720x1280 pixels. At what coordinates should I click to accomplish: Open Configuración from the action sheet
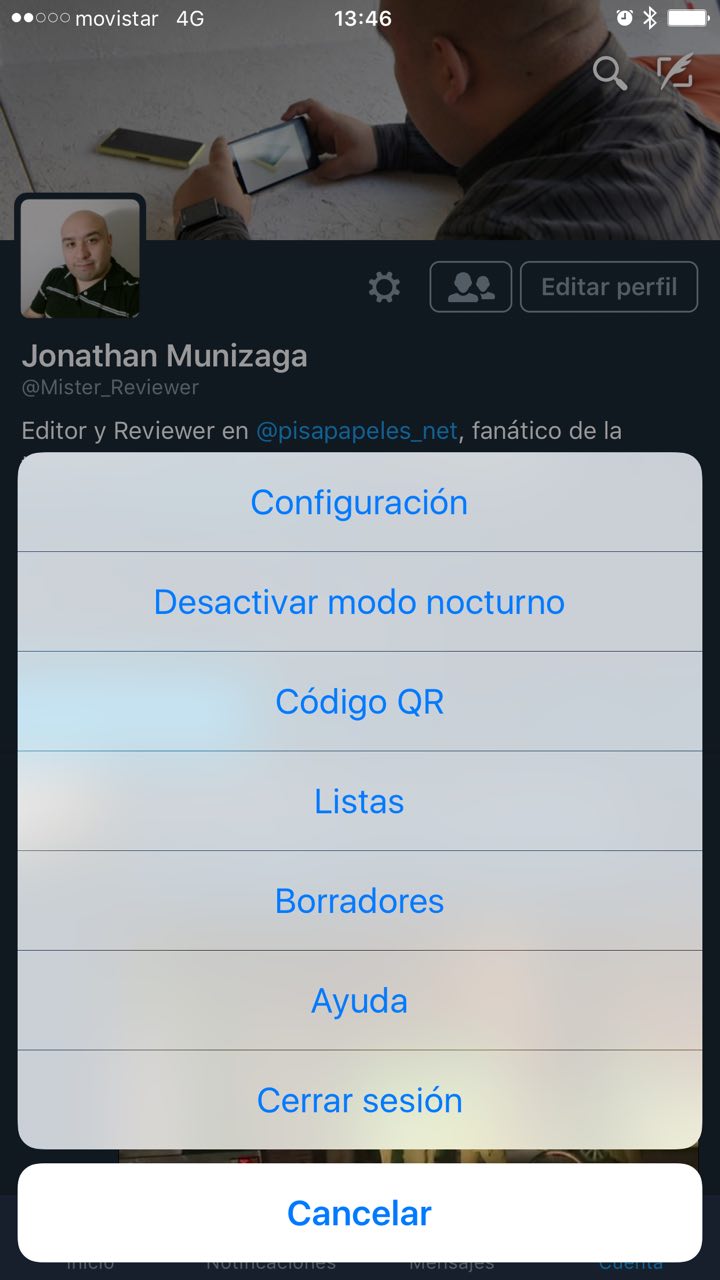pyautogui.click(x=359, y=502)
